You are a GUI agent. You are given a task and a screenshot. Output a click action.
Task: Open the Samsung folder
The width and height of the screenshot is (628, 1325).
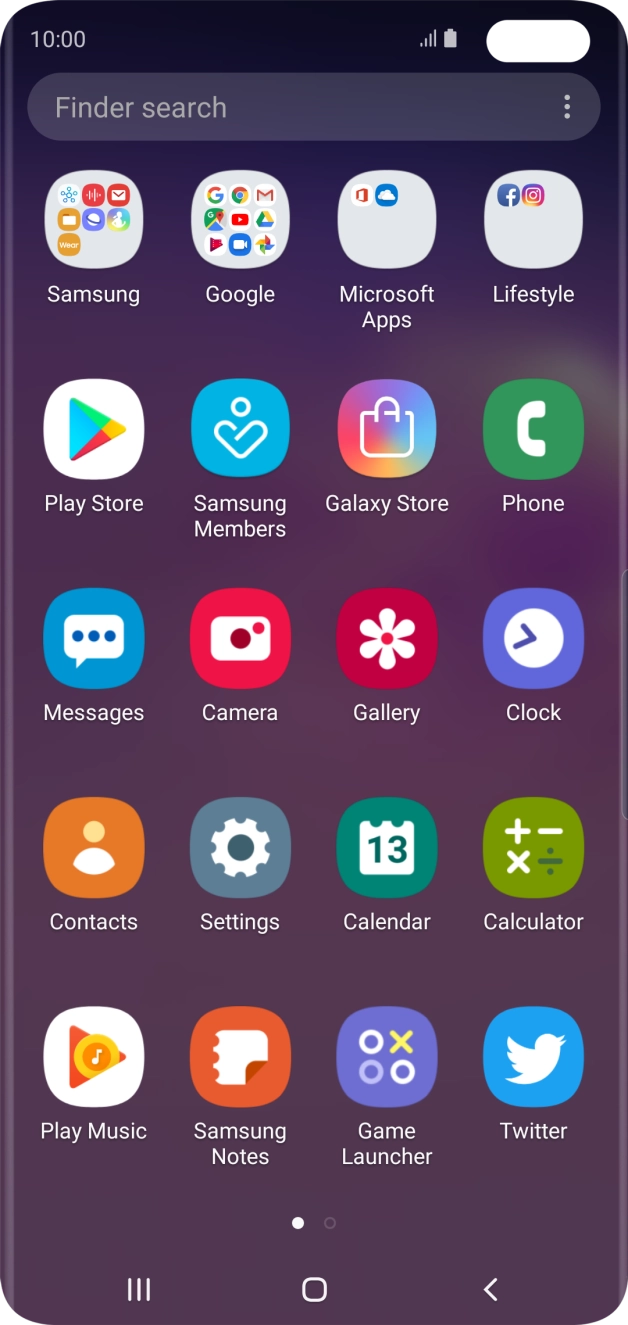pos(94,220)
